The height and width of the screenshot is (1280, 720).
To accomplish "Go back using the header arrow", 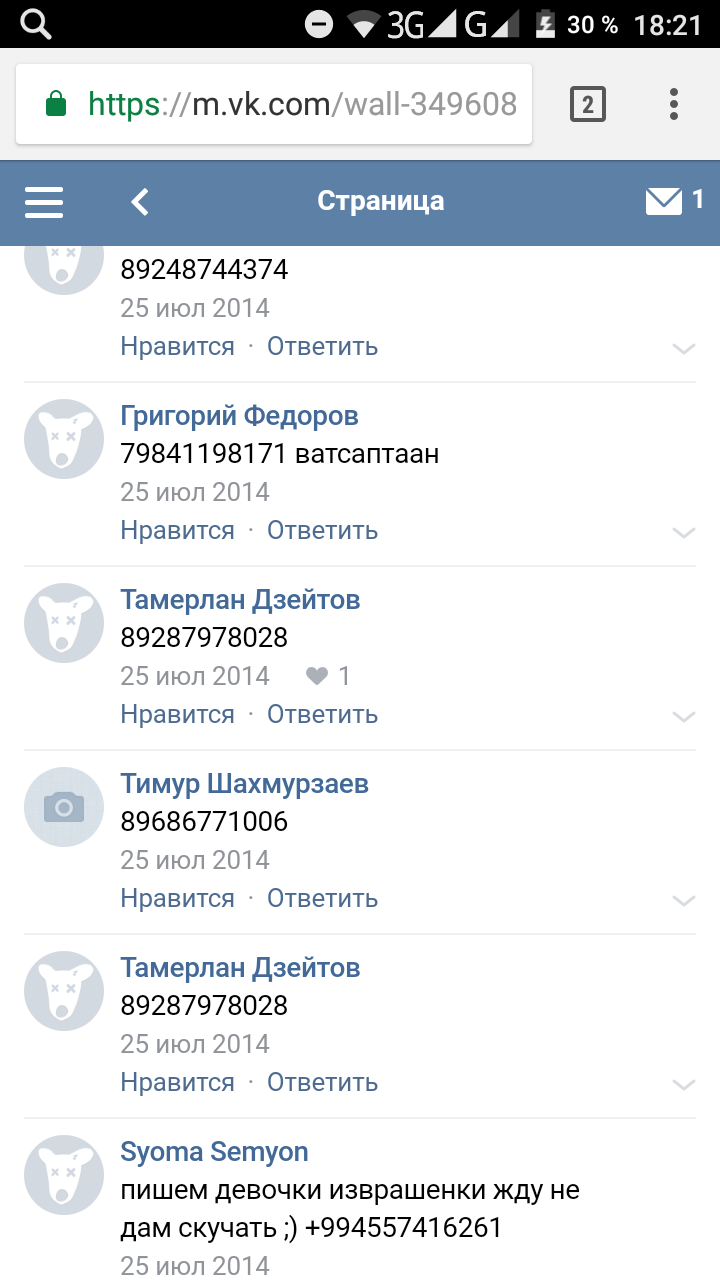I will coord(140,202).
